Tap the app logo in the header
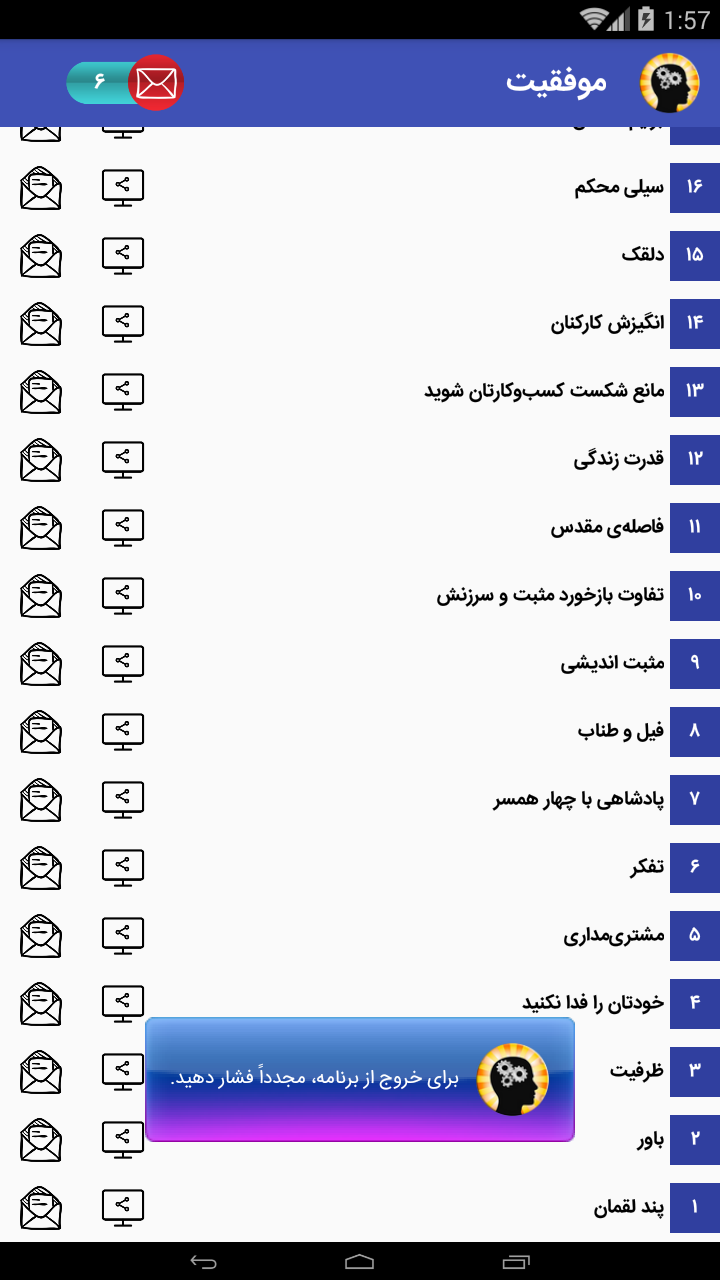Screen dimensions: 720x1280 pos(669,82)
